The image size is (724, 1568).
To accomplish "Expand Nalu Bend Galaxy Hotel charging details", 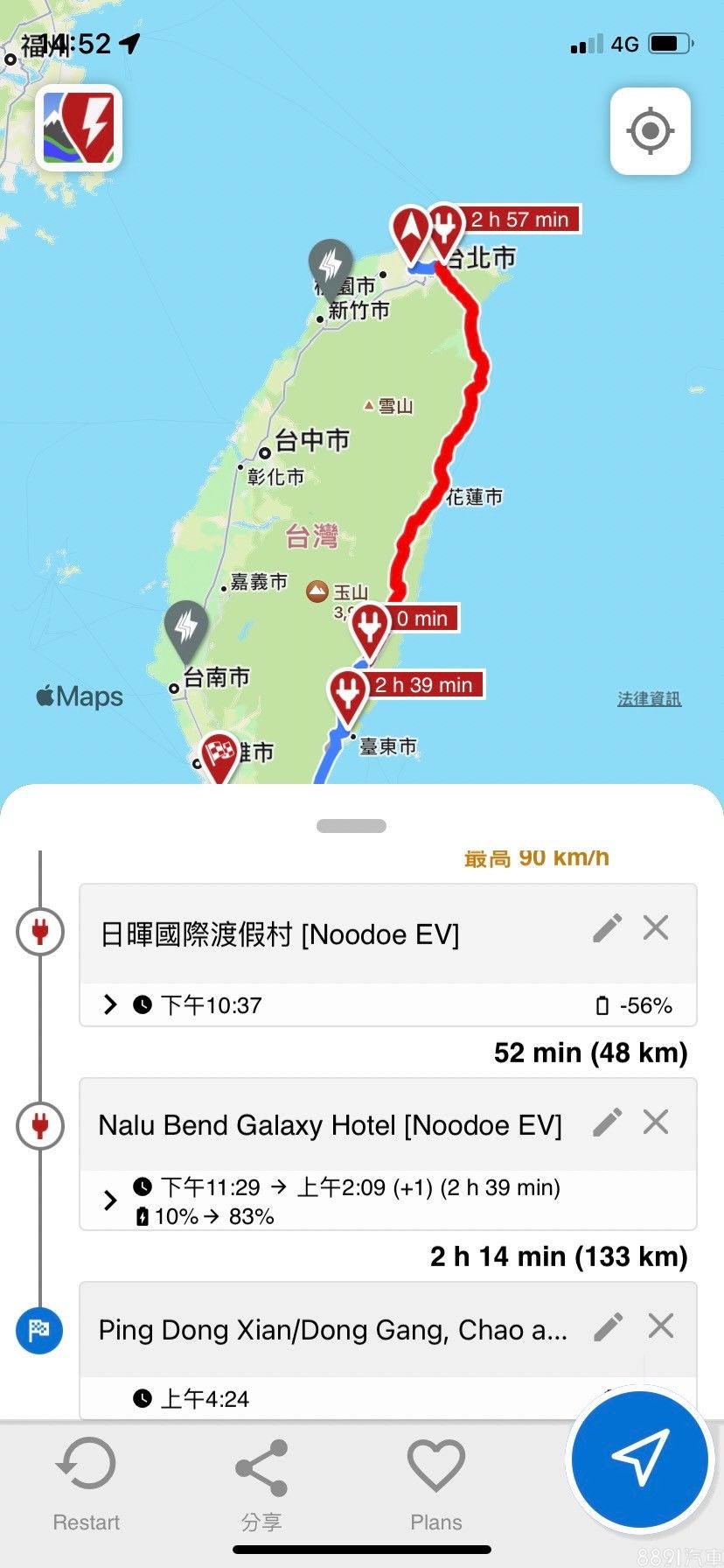I will tap(110, 1200).
